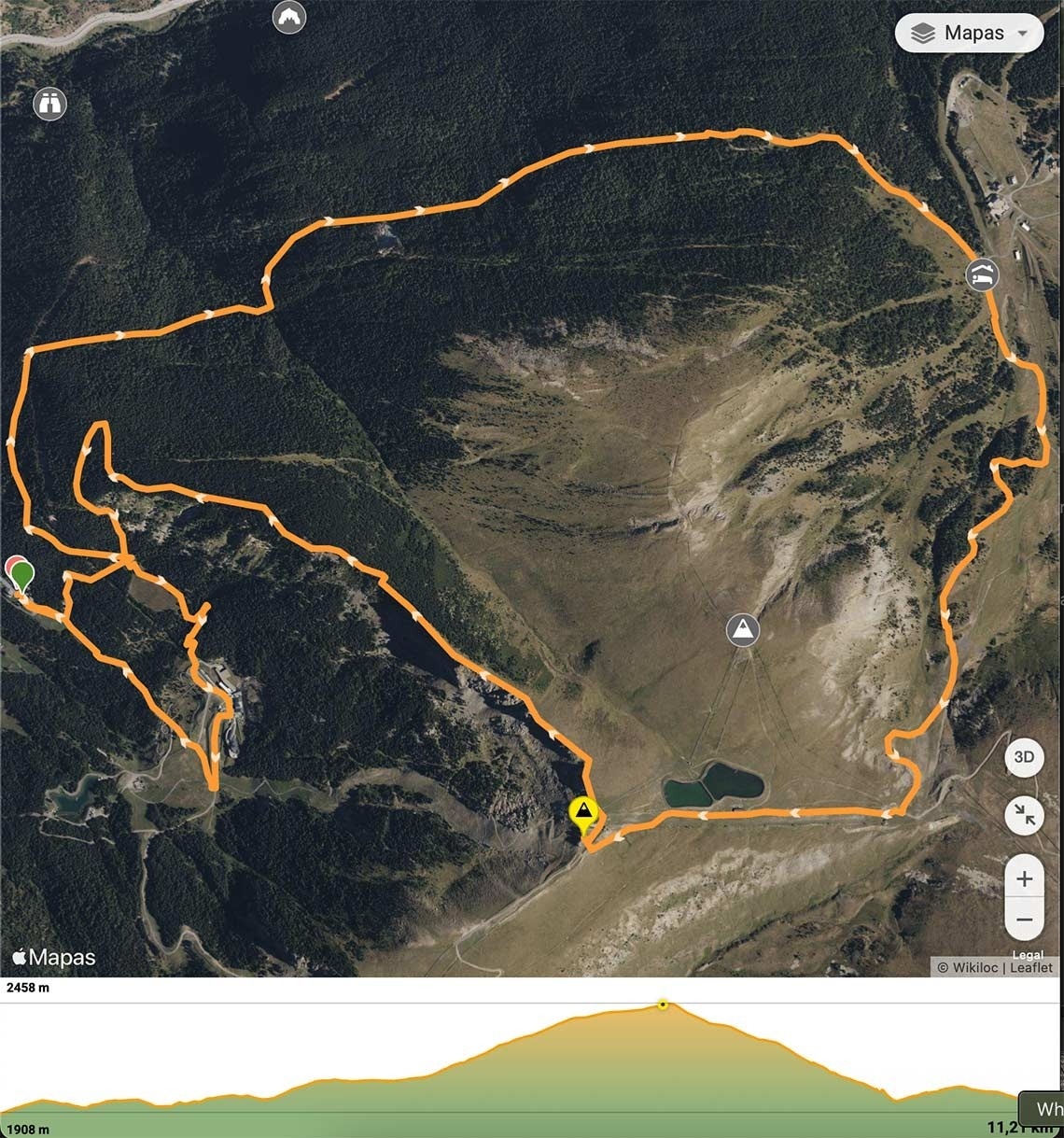Open the green start point marker
This screenshot has width=1064, height=1138.
(23, 574)
